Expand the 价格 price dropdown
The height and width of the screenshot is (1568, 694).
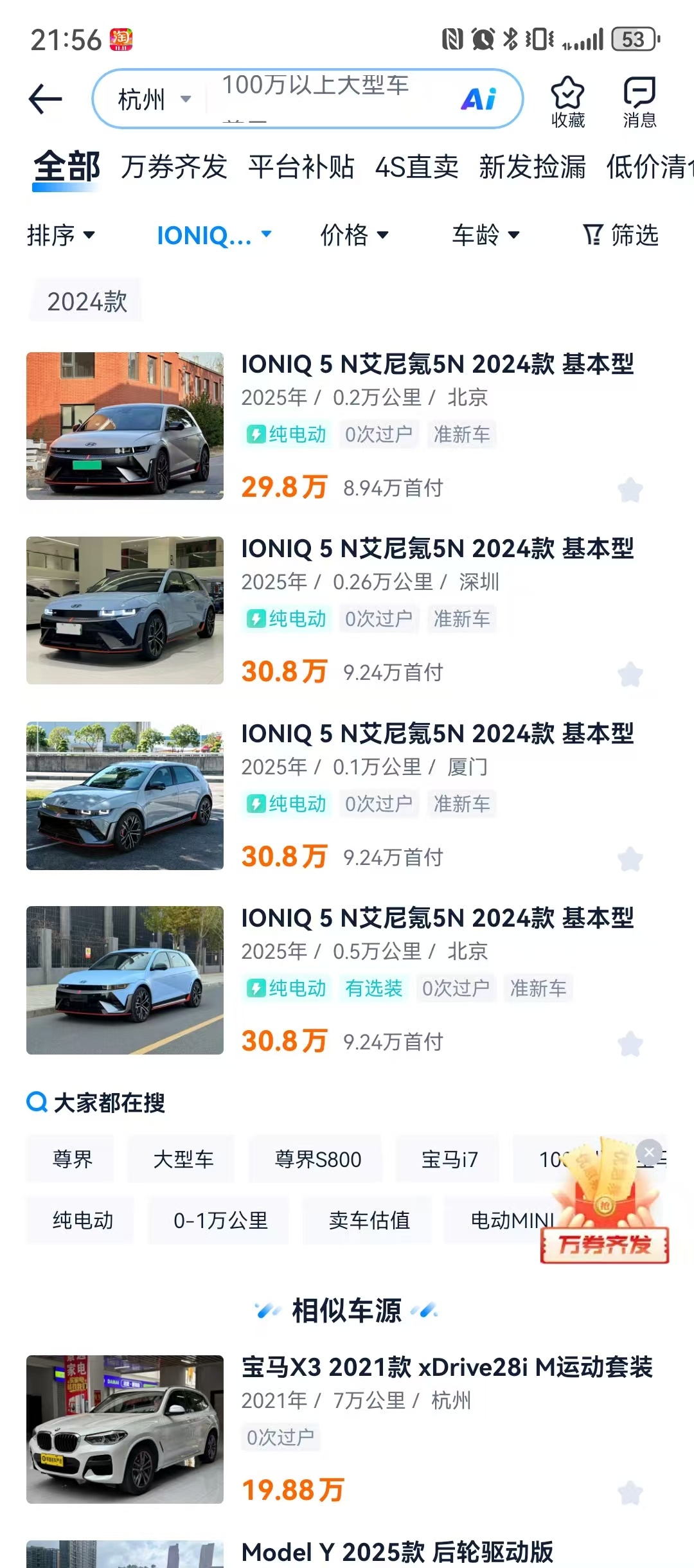[x=355, y=235]
